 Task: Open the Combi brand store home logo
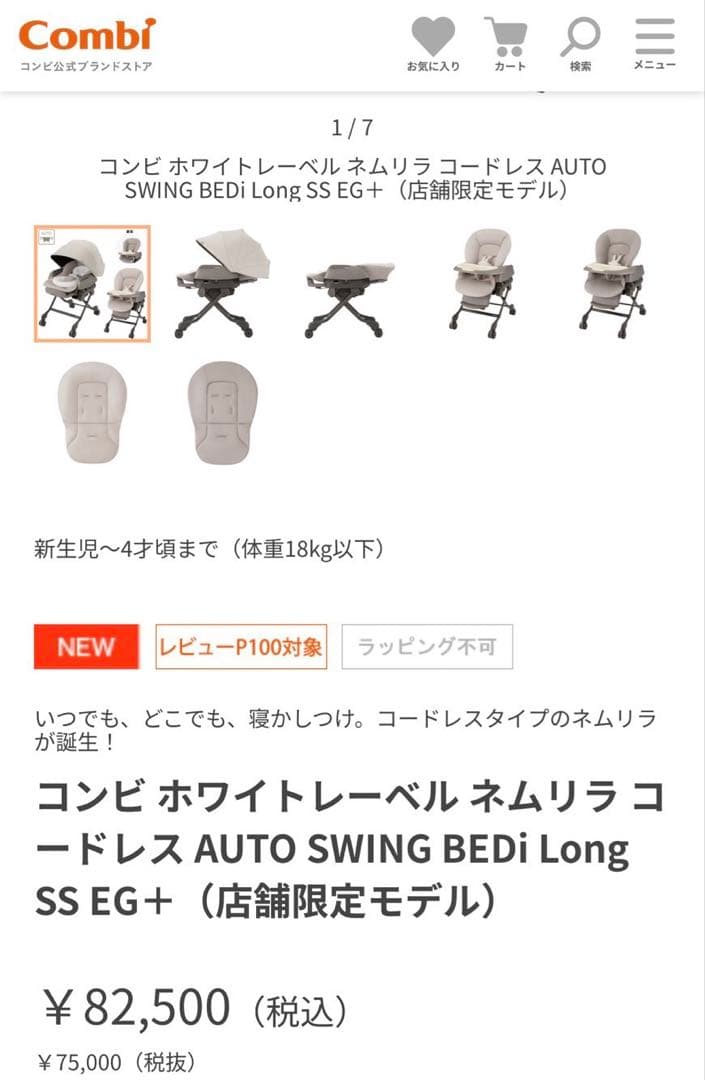point(86,43)
